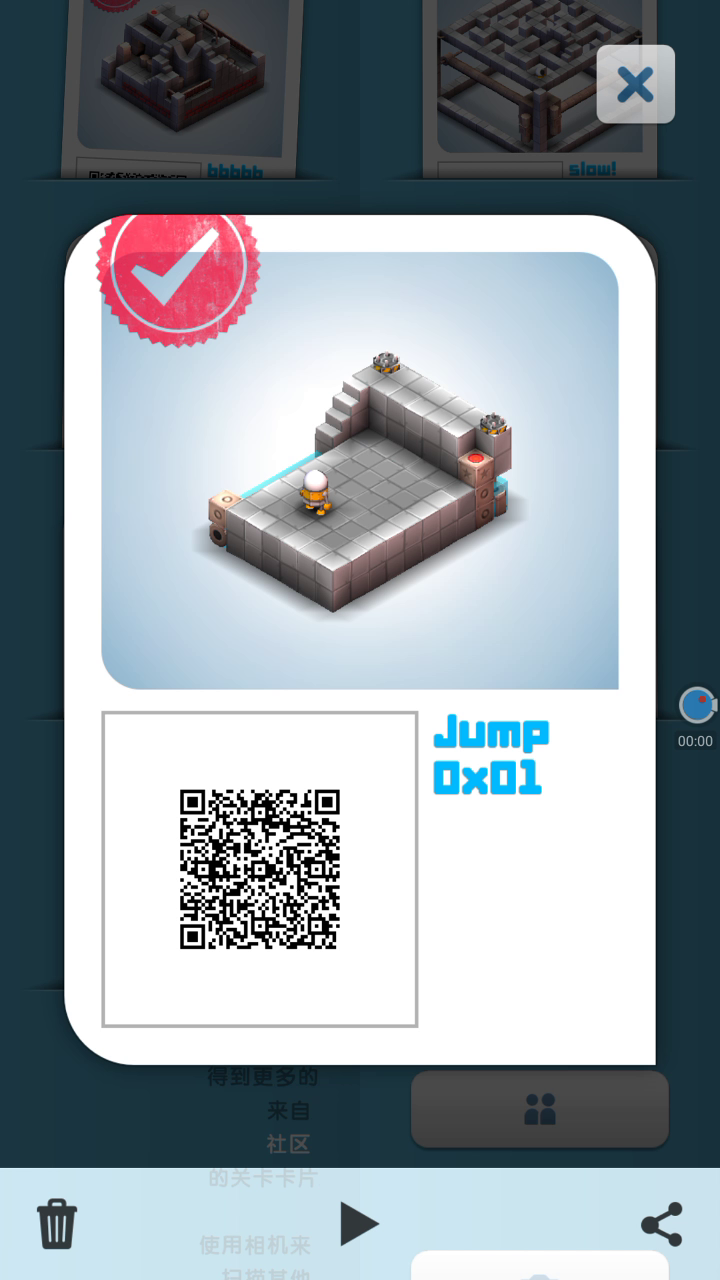Close the Jump 0x01 level card
Image resolution: width=720 pixels, height=1280 pixels.
click(636, 84)
